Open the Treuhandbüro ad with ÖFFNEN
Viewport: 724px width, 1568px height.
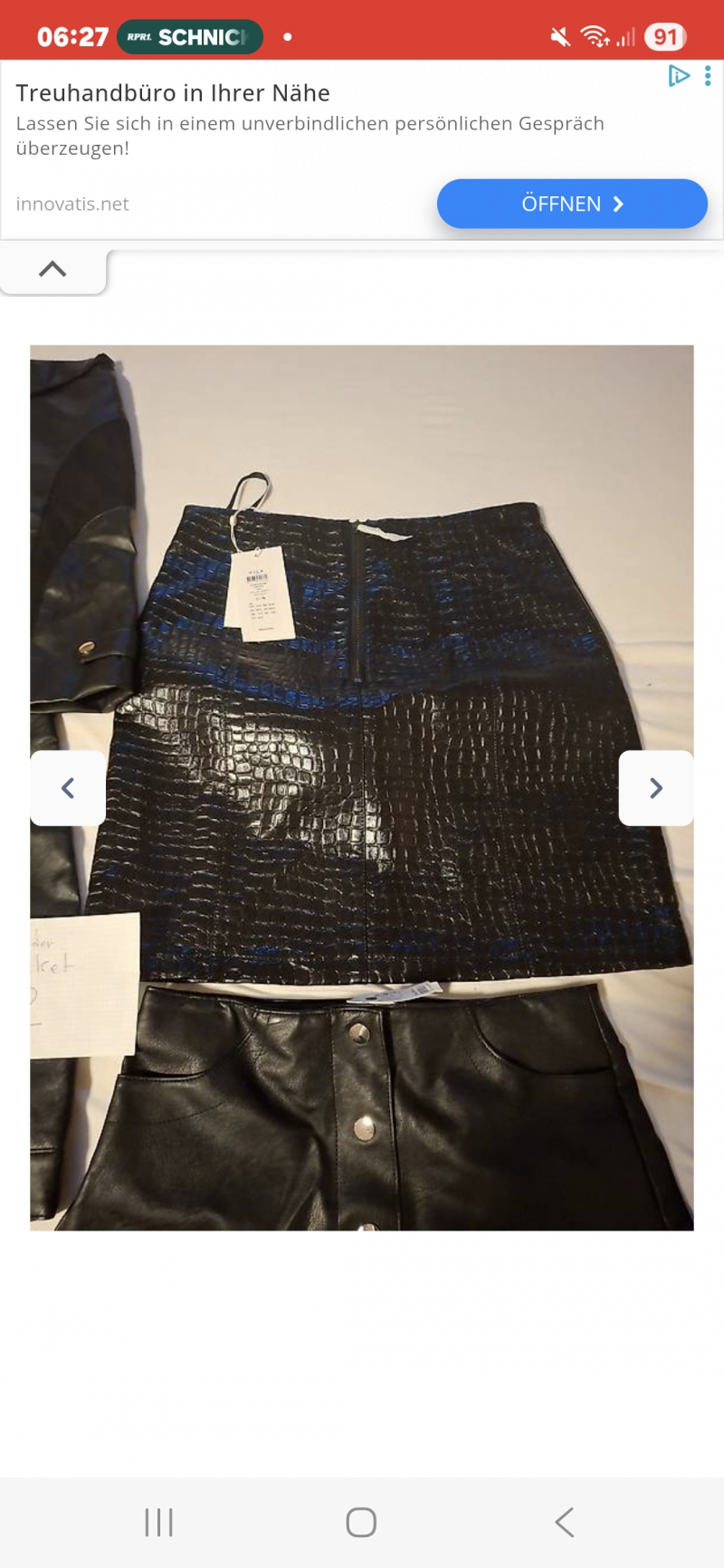(572, 204)
